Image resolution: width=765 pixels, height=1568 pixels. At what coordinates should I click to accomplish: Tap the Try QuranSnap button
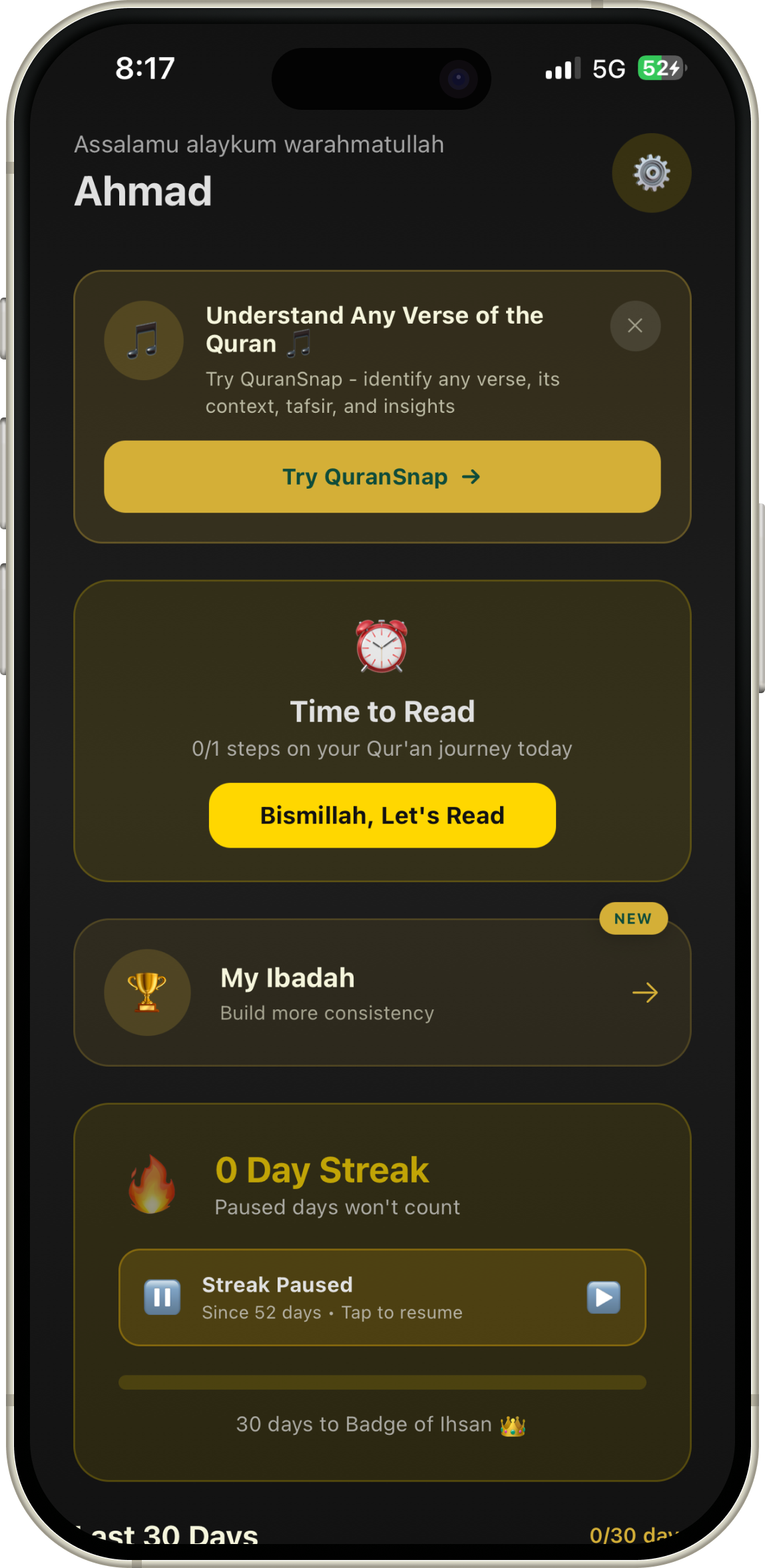(x=382, y=477)
